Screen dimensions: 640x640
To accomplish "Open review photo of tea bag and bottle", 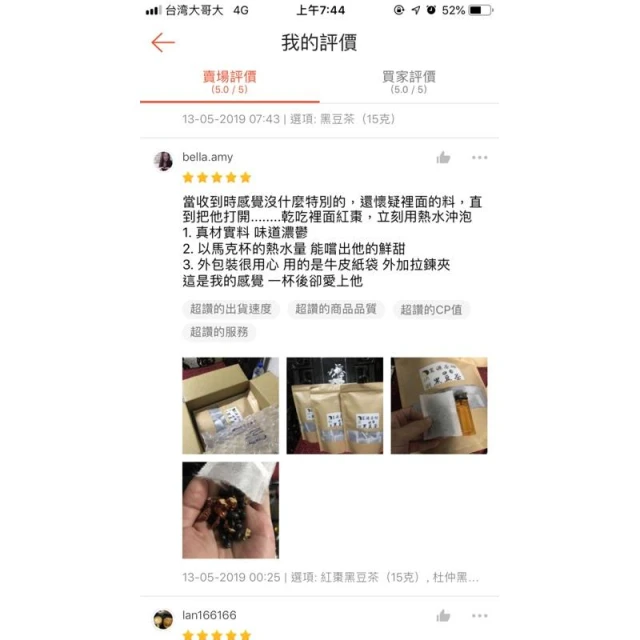I will tap(438, 406).
